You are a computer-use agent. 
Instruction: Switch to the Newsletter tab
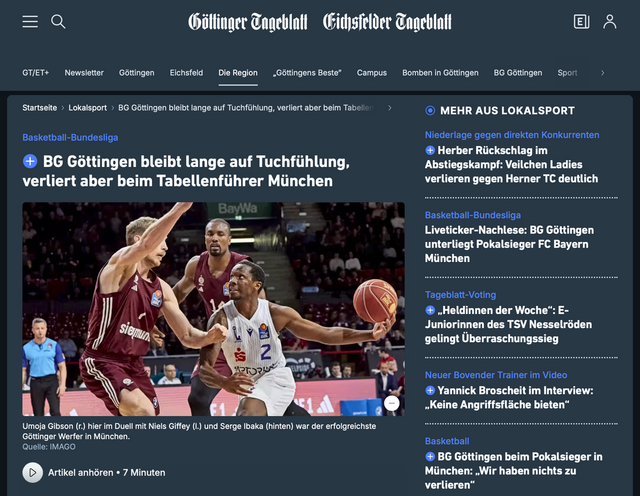pos(84,72)
